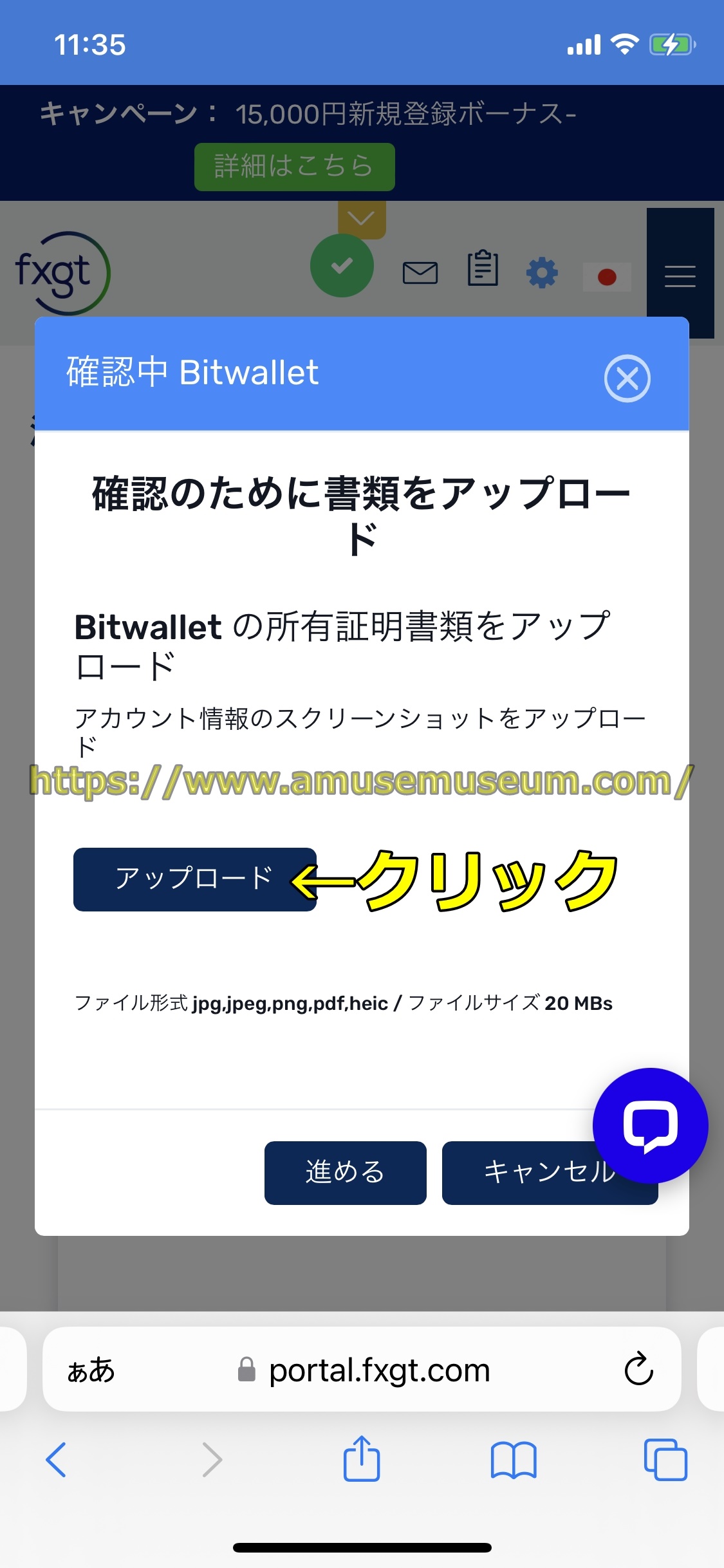The width and height of the screenshot is (724, 1568).
Task: Proceed with the 進める button
Action: coord(345,1172)
